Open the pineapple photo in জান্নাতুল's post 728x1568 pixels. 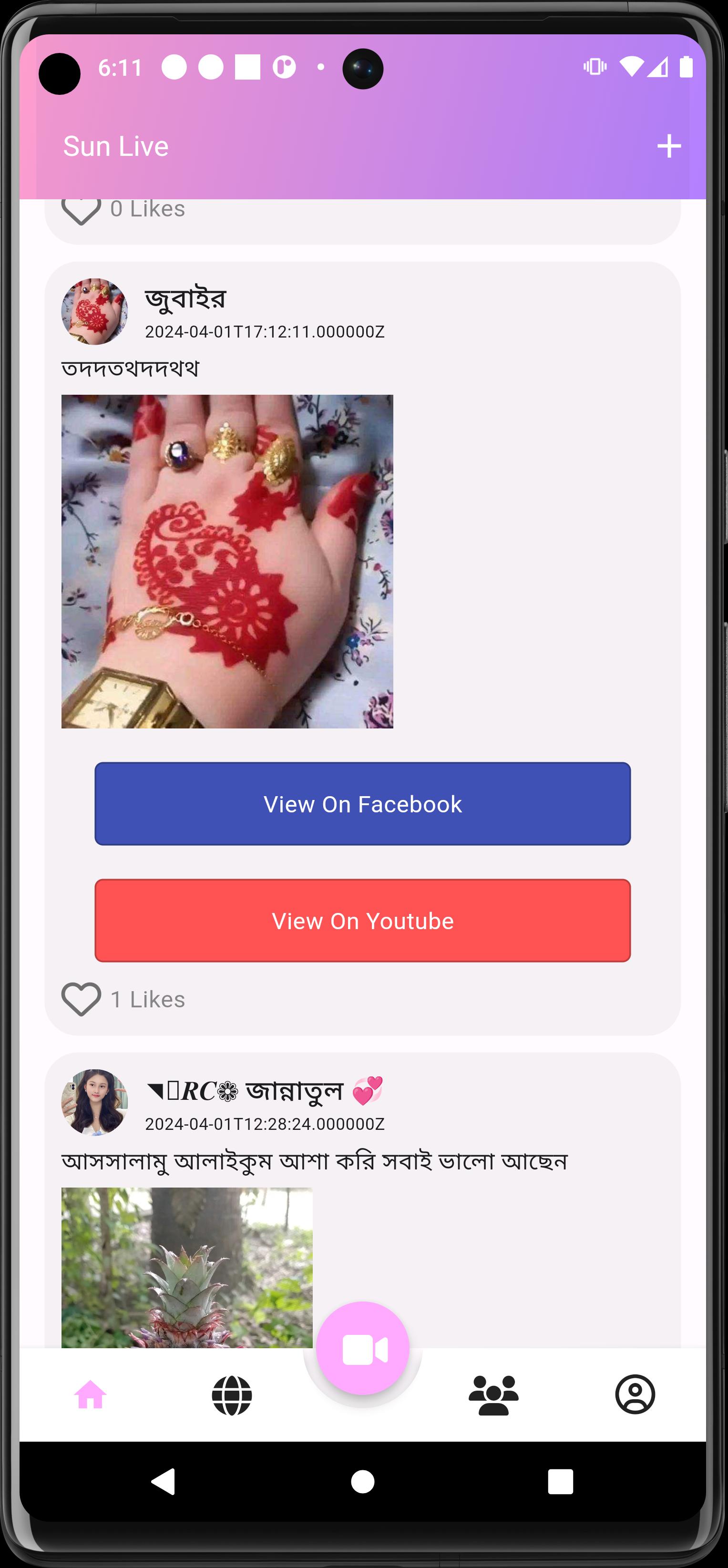coord(187,1267)
